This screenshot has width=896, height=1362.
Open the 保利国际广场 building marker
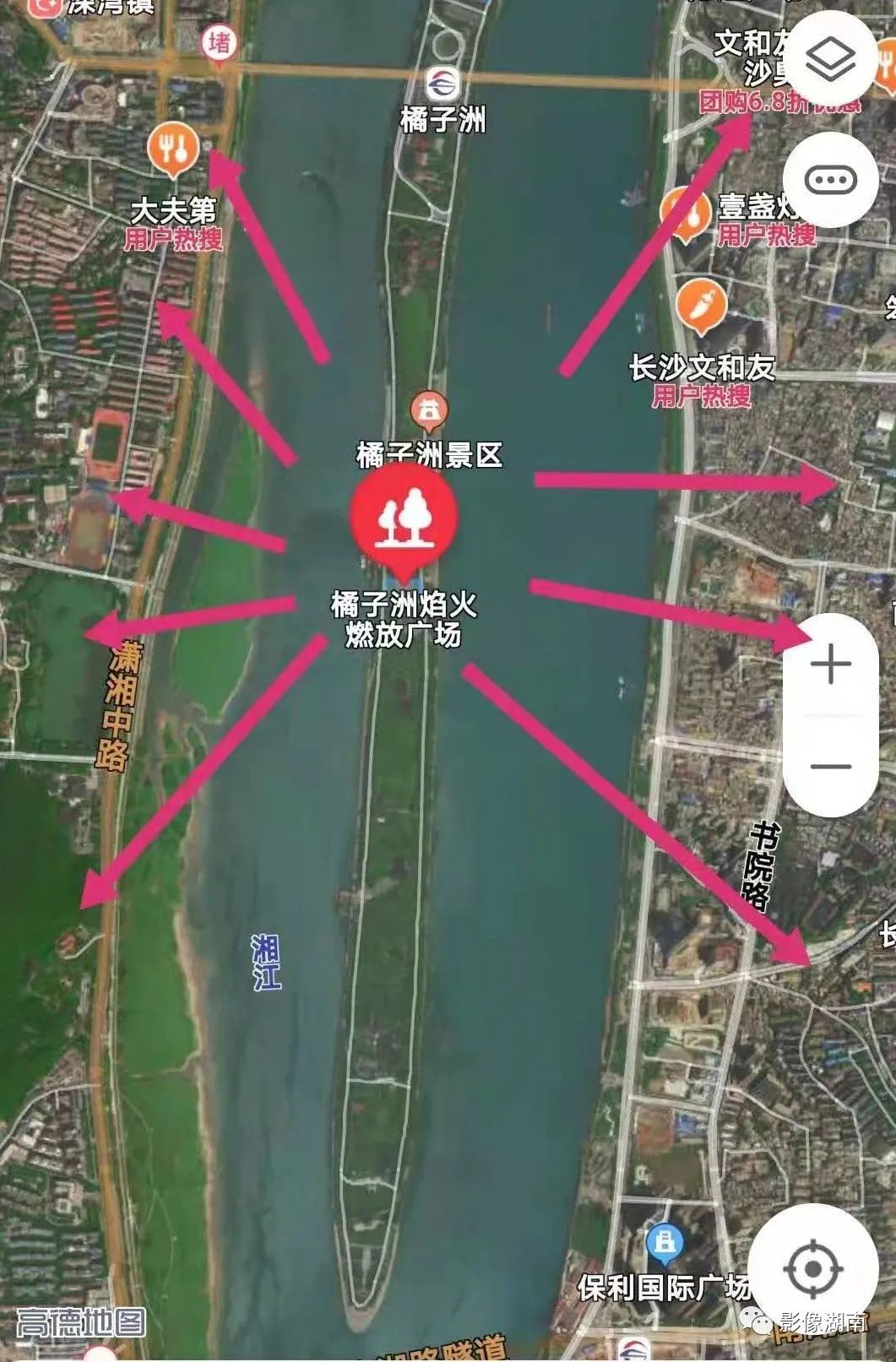pyautogui.click(x=664, y=1242)
